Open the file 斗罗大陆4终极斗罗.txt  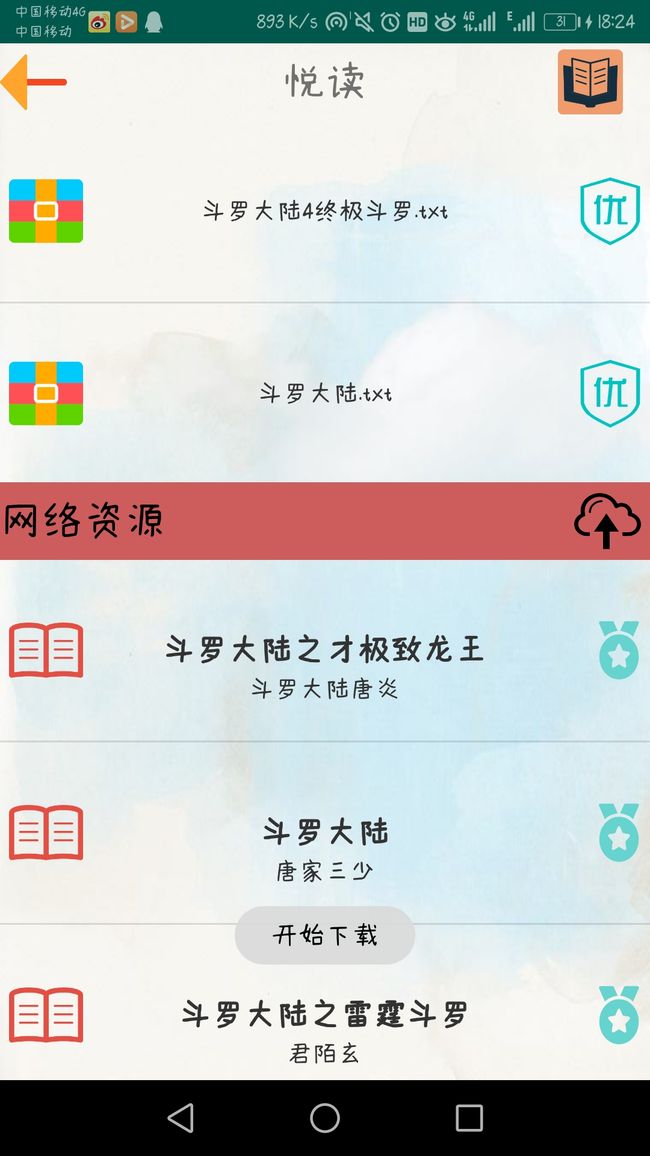[x=325, y=212]
